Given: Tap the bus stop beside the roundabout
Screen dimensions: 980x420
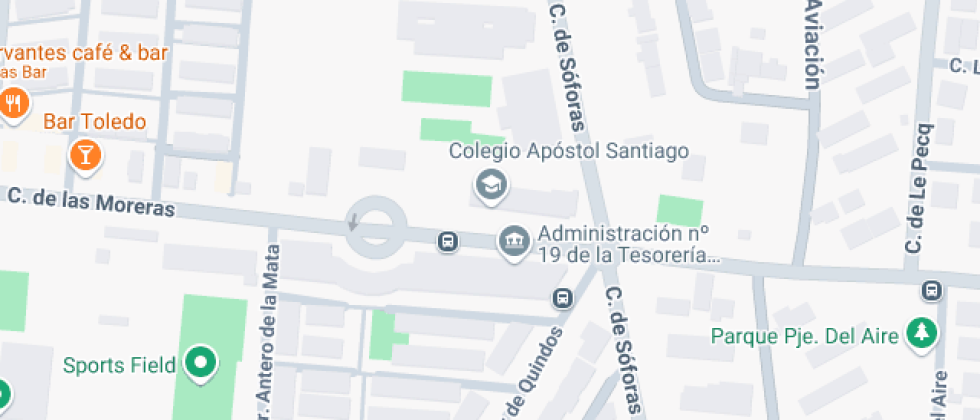Looking at the screenshot, I should (448, 241).
